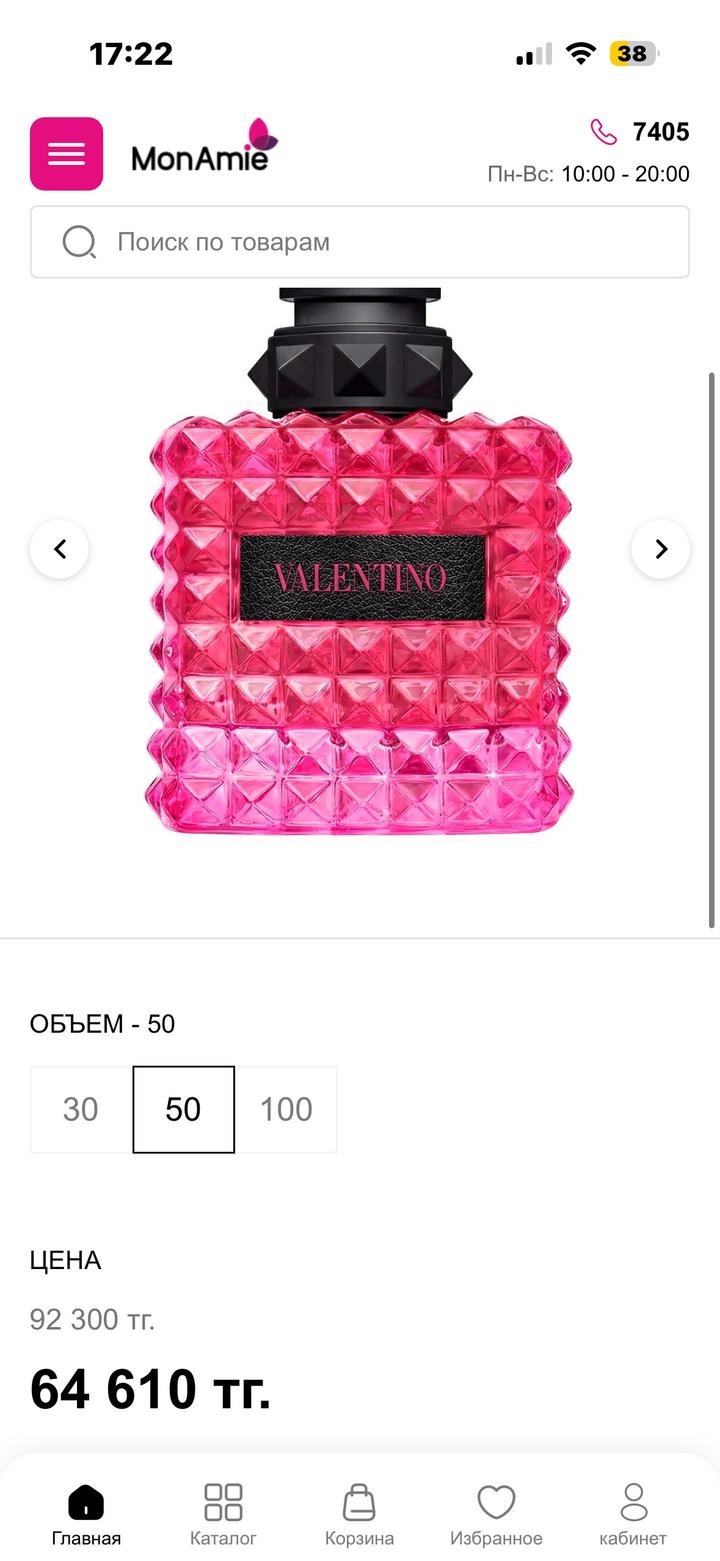Open the кабинет account tab
Viewport: 720px width, 1561px height.
[633, 1513]
